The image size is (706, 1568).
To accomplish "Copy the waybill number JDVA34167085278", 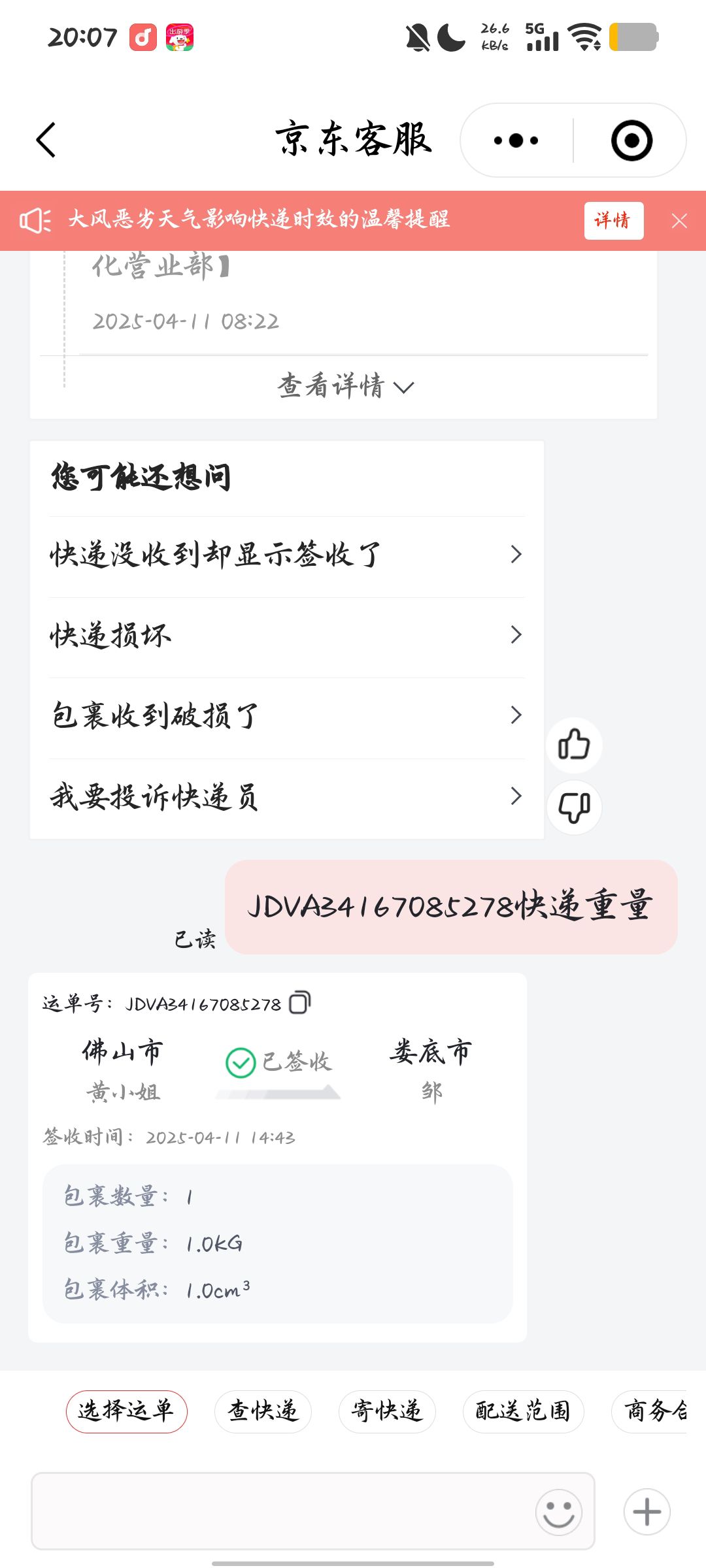I will (299, 1002).
